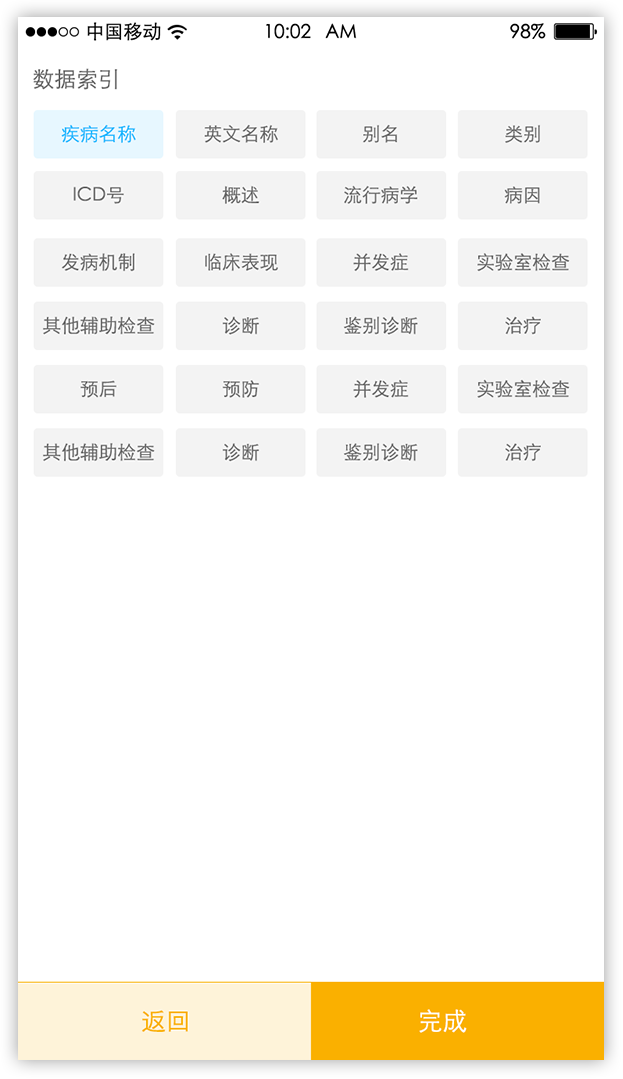This screenshot has height=1079, width=623.
Task: Tap the ICD号 chip
Action: pyautogui.click(x=98, y=195)
